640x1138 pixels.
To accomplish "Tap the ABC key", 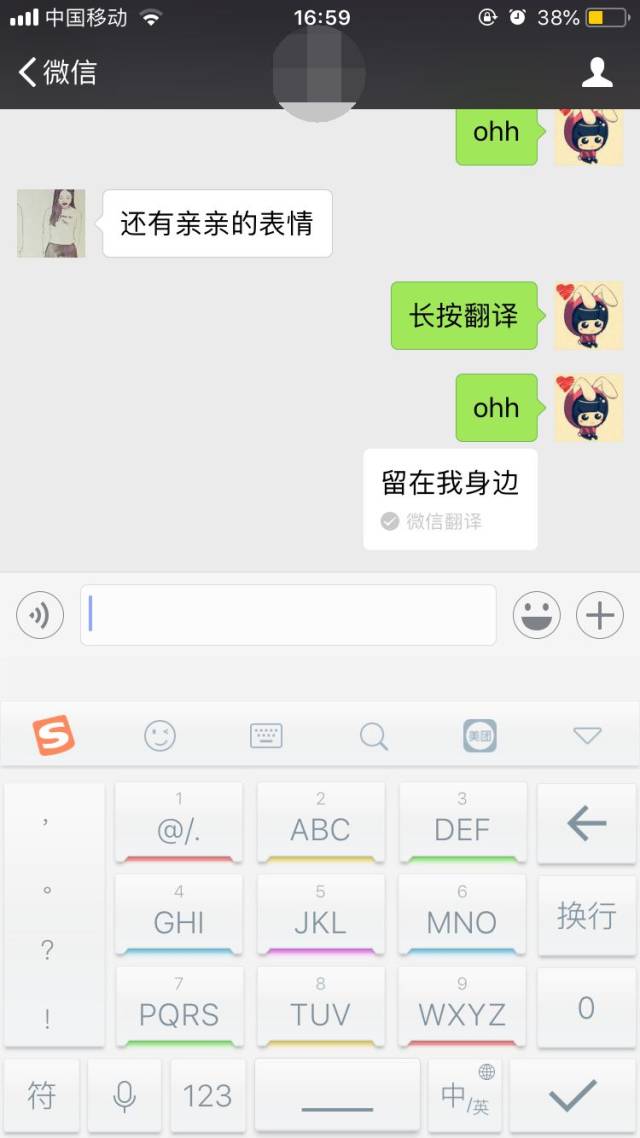I will point(320,822).
